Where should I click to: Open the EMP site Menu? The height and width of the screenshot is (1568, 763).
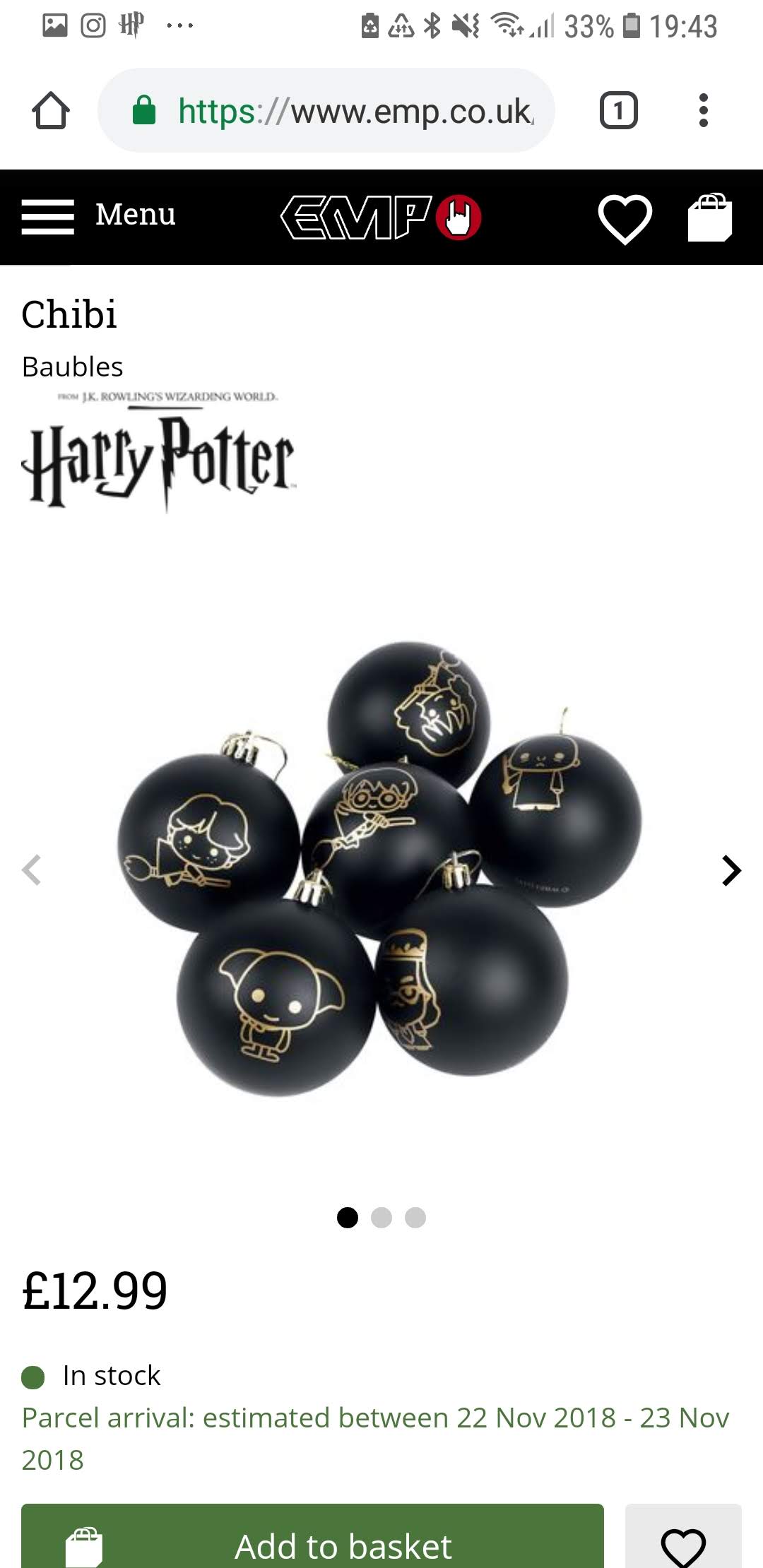click(98, 215)
